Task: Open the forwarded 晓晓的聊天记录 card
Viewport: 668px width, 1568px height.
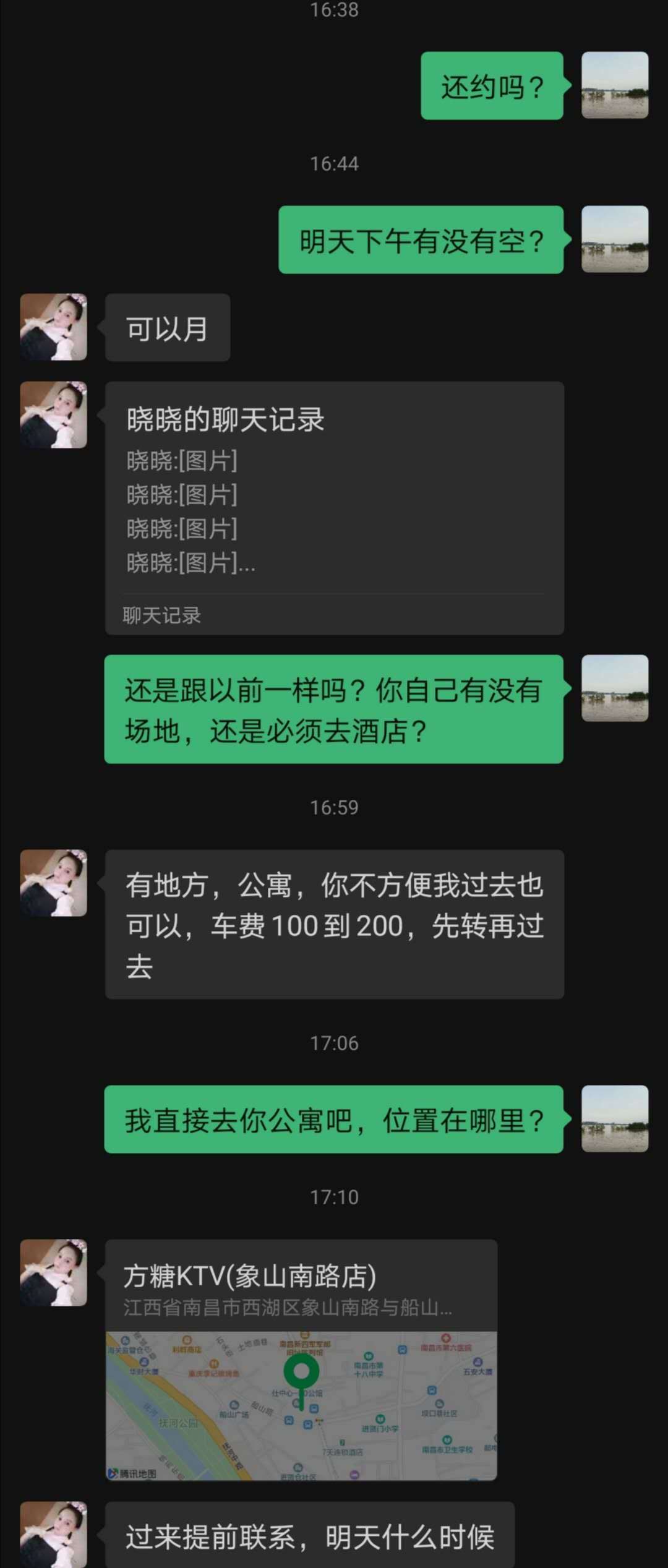Action: tap(334, 507)
